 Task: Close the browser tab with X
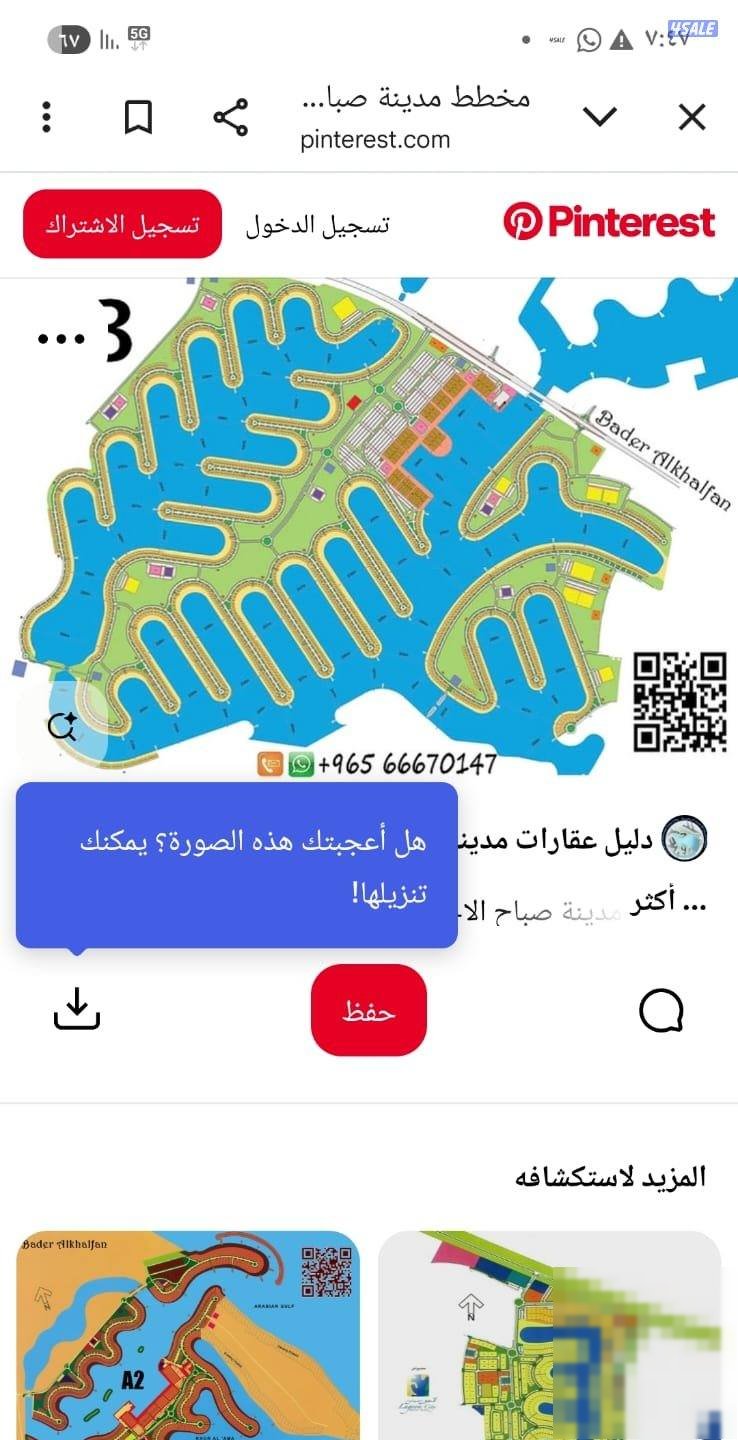692,117
